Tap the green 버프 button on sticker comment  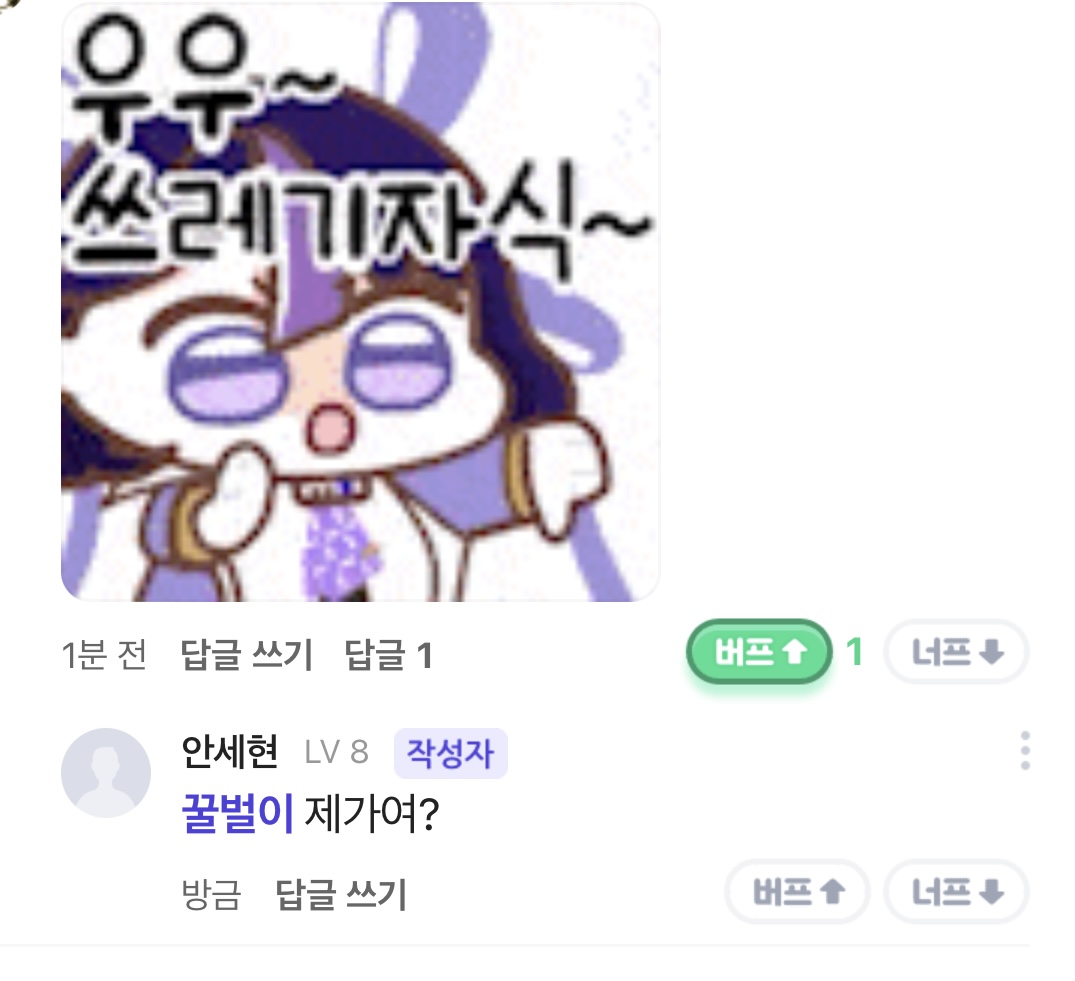[x=759, y=653]
